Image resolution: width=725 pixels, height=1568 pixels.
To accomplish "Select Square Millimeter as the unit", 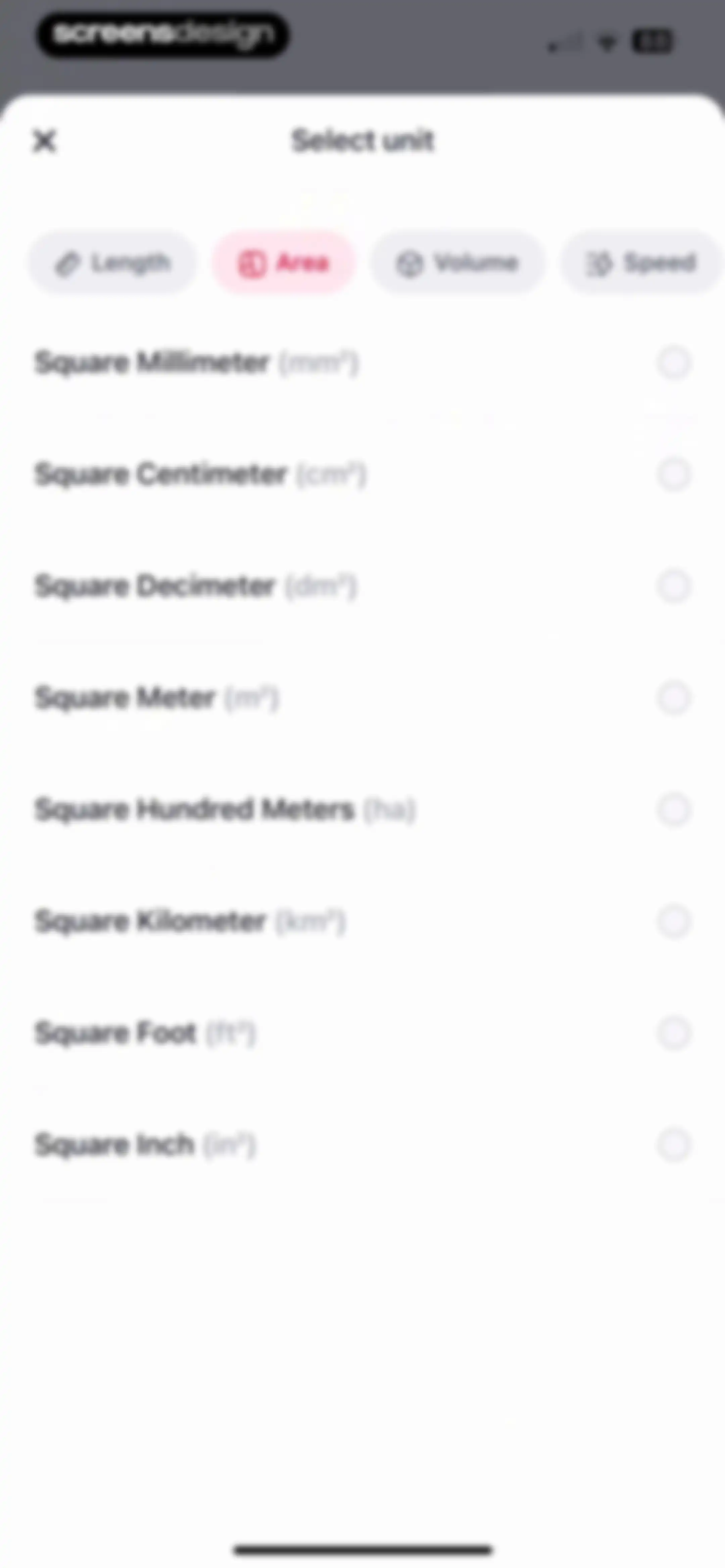I will 362,363.
